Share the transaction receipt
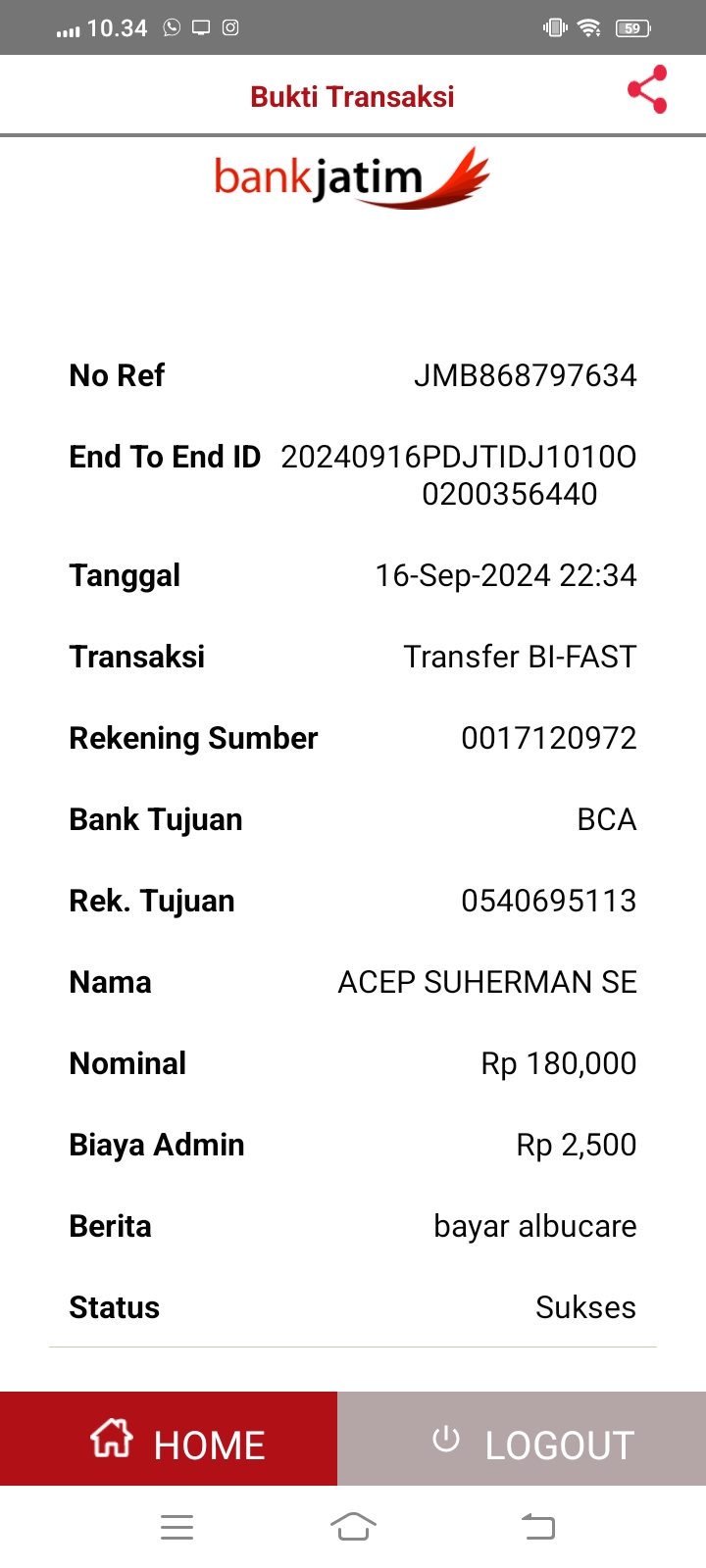The image size is (706, 1568). (647, 90)
